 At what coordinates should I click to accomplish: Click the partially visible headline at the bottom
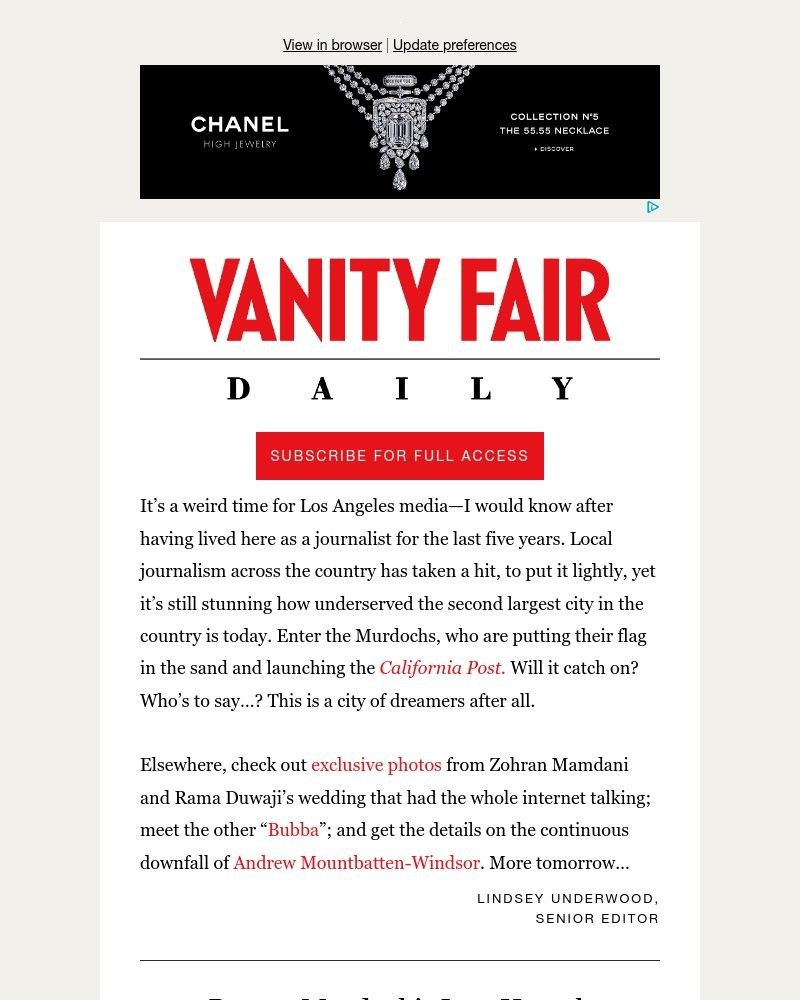click(399, 992)
